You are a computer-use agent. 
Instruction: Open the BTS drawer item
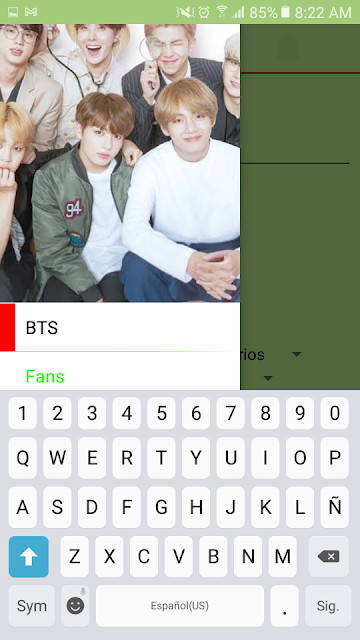[x=120, y=327]
